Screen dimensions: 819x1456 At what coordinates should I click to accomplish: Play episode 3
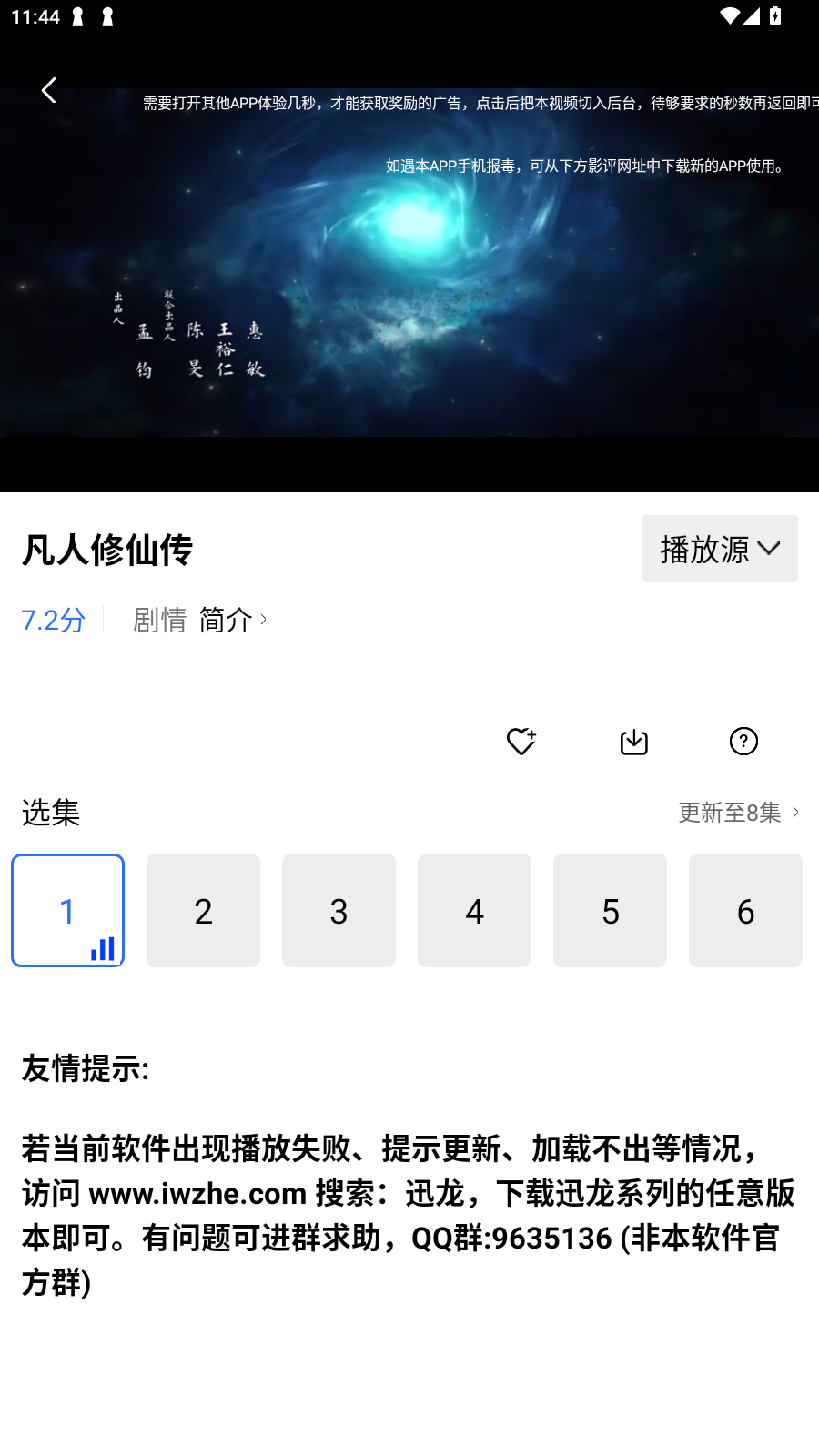pyautogui.click(x=339, y=910)
